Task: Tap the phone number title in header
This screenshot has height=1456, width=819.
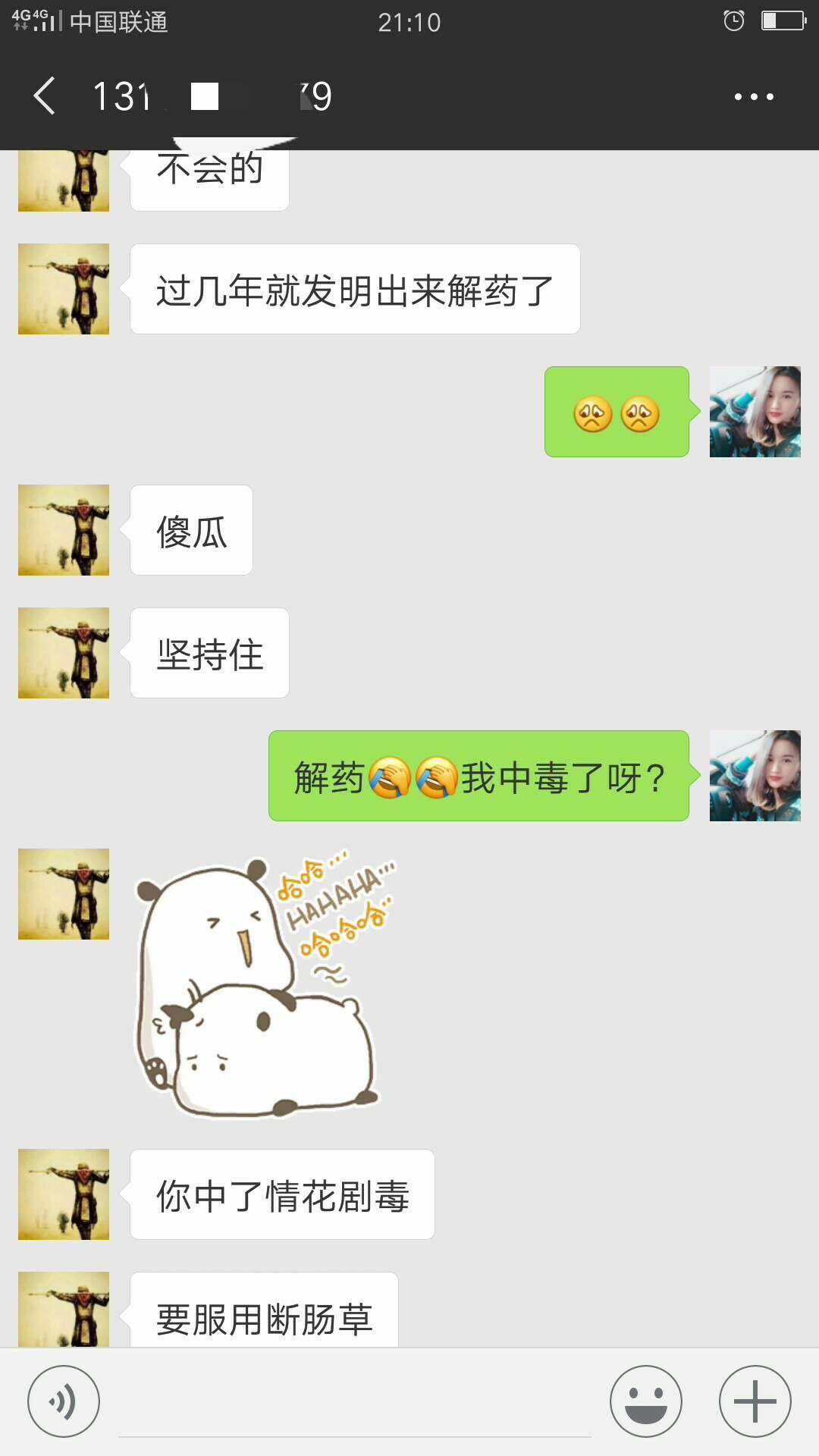Action: [x=212, y=96]
